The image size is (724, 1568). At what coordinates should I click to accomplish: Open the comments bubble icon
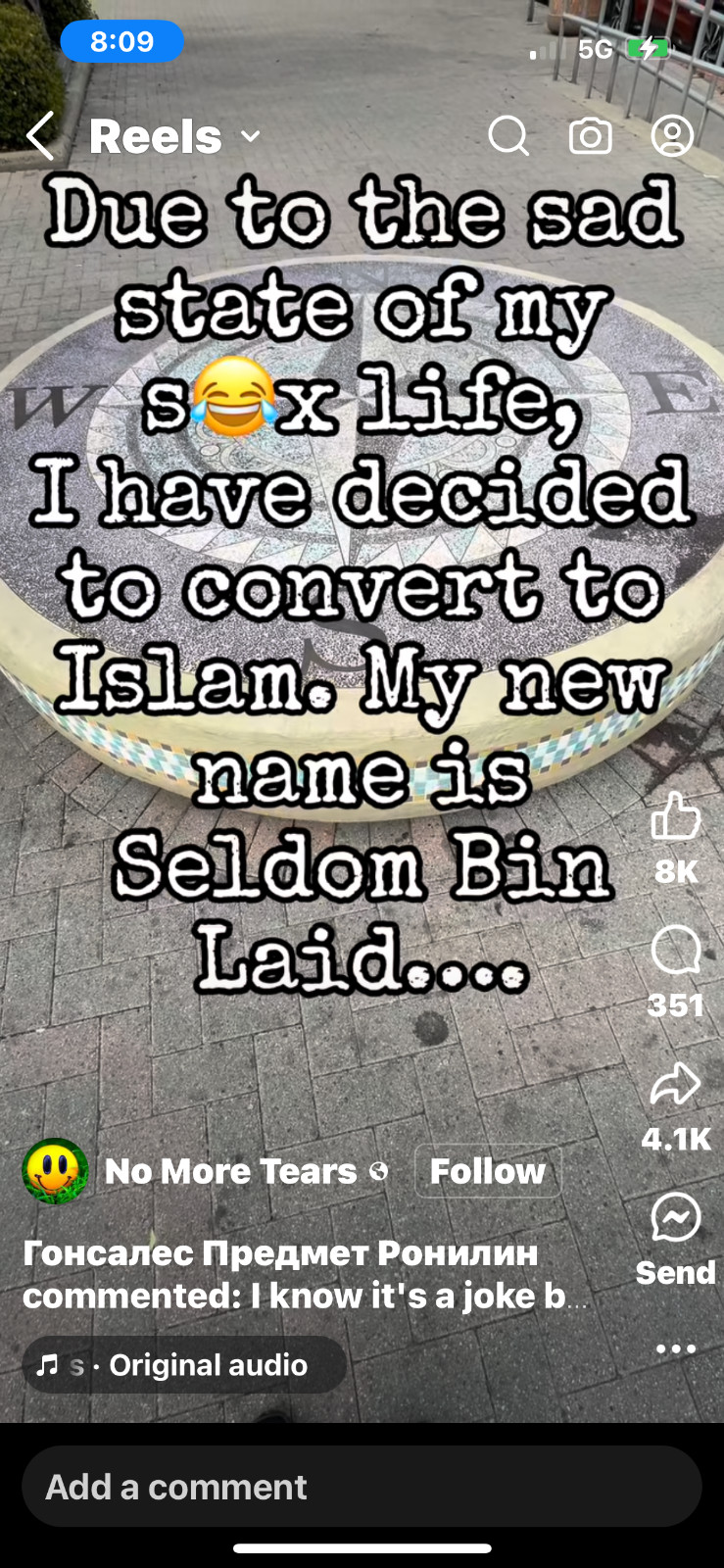(676, 951)
